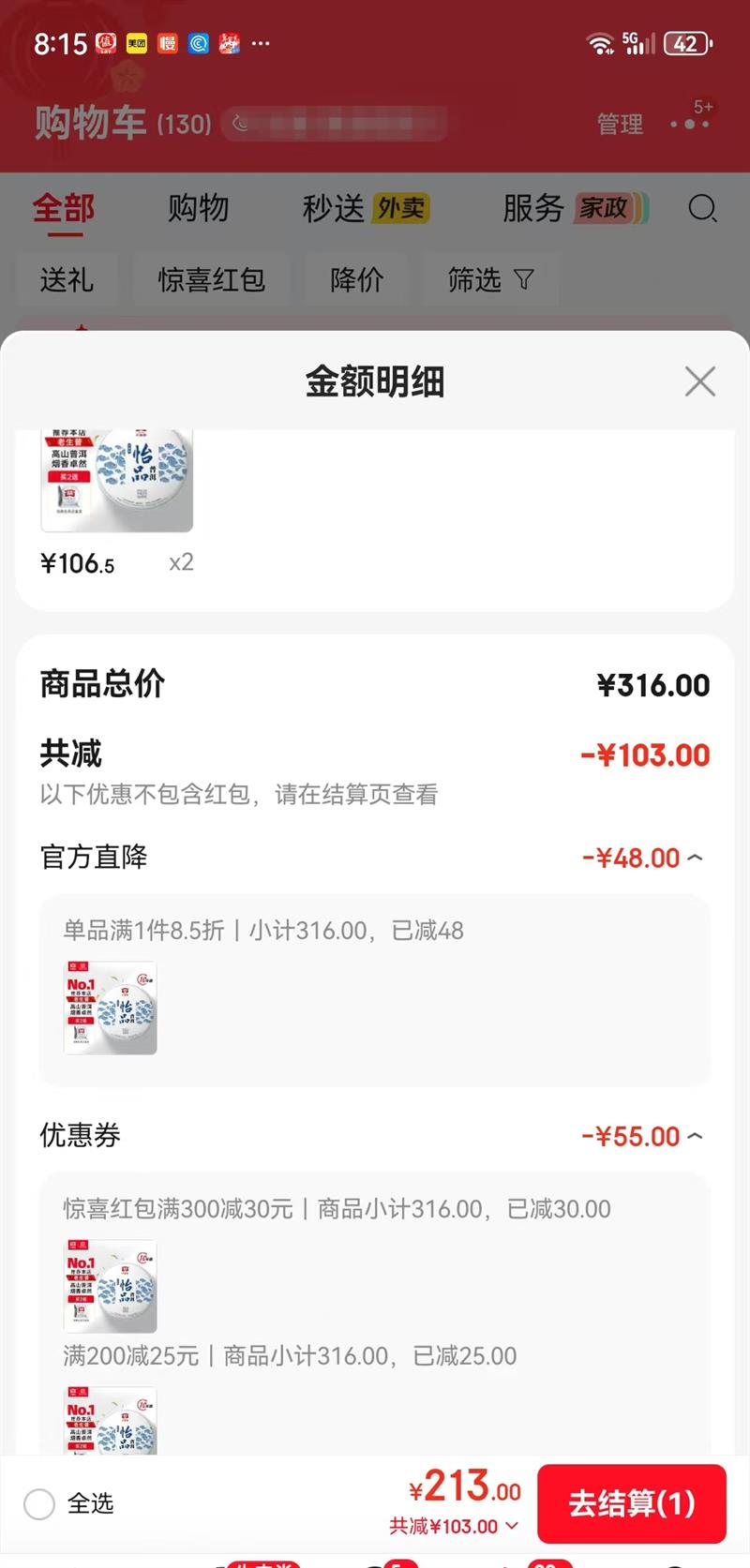This screenshot has width=750, height=1568.
Task: Filter cart by 惊喜红包
Action: [x=212, y=279]
